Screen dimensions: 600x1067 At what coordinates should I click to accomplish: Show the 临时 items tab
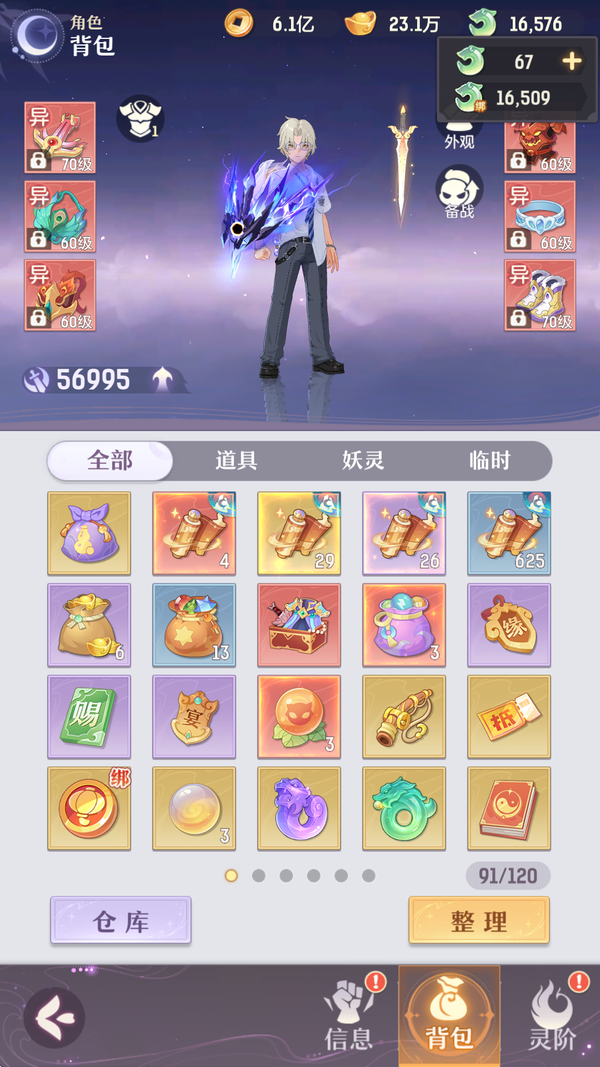[489, 460]
